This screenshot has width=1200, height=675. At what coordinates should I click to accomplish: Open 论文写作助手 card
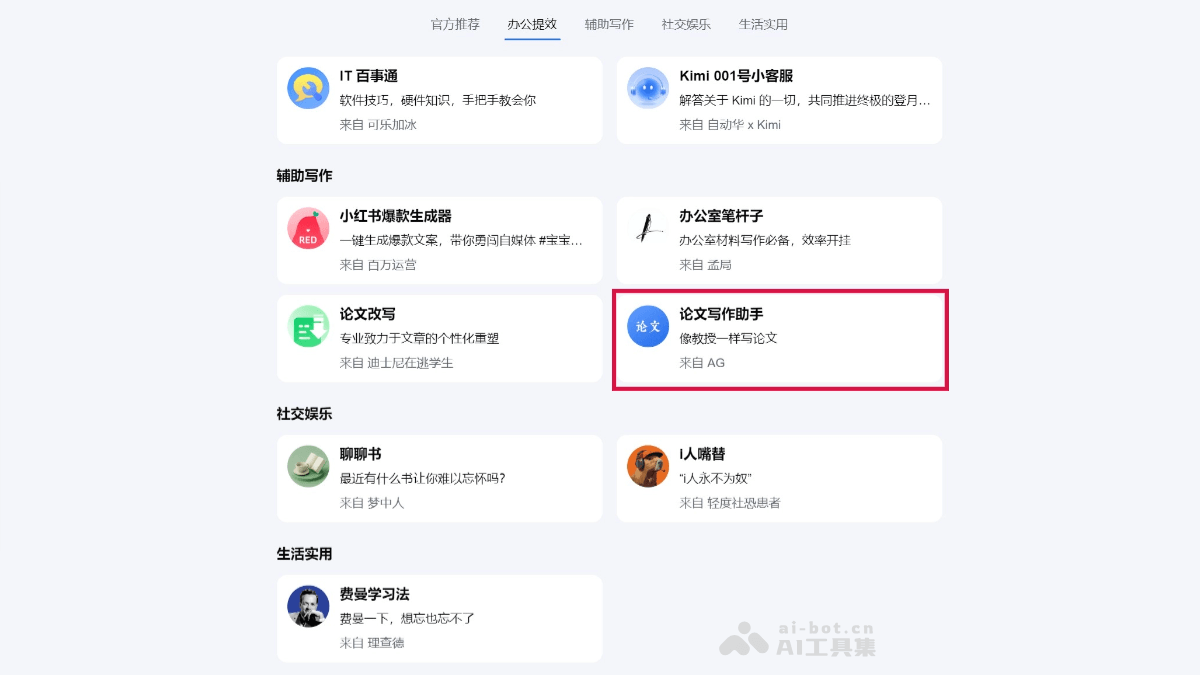click(x=779, y=338)
